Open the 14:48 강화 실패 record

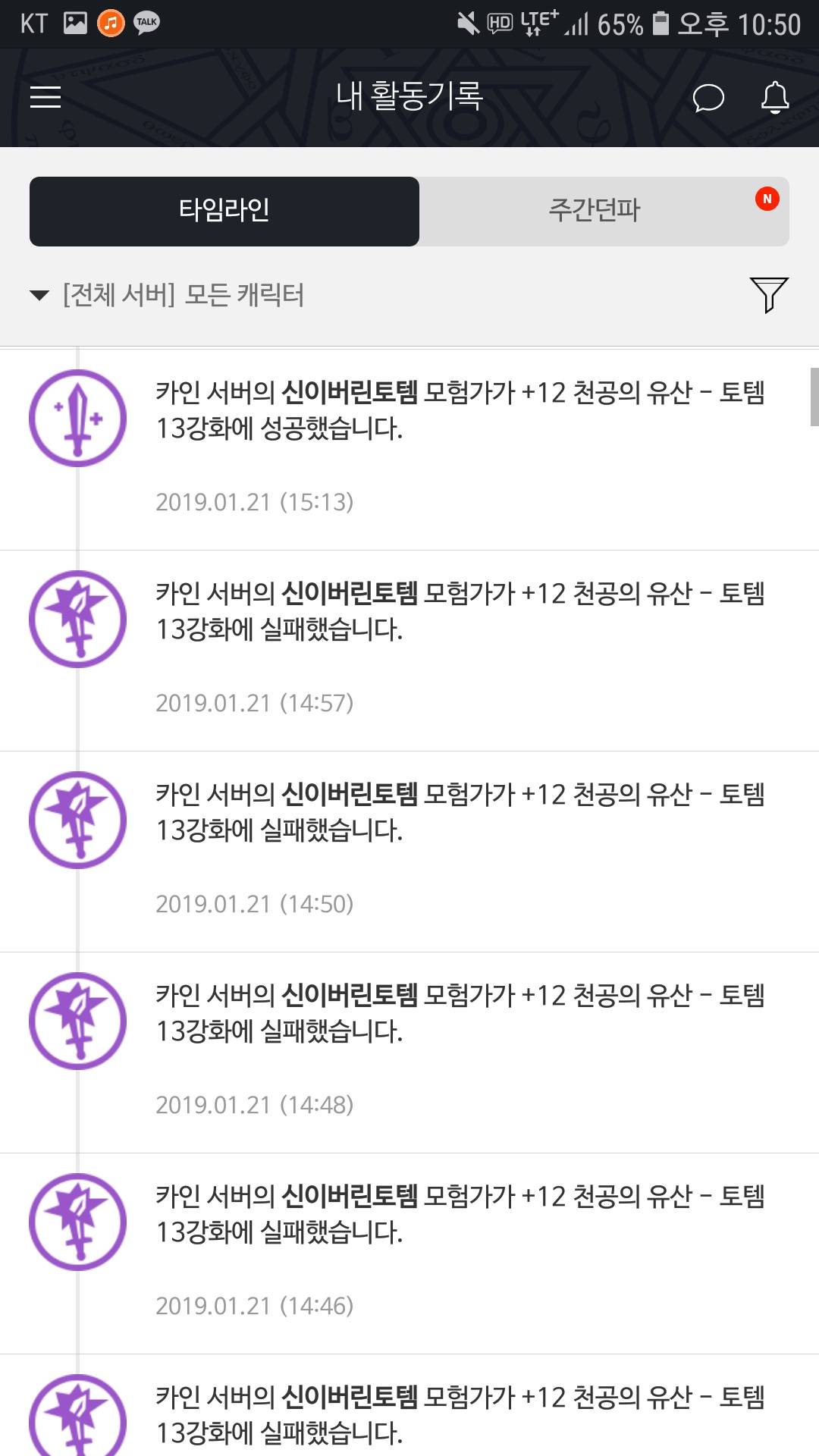pos(409,1053)
